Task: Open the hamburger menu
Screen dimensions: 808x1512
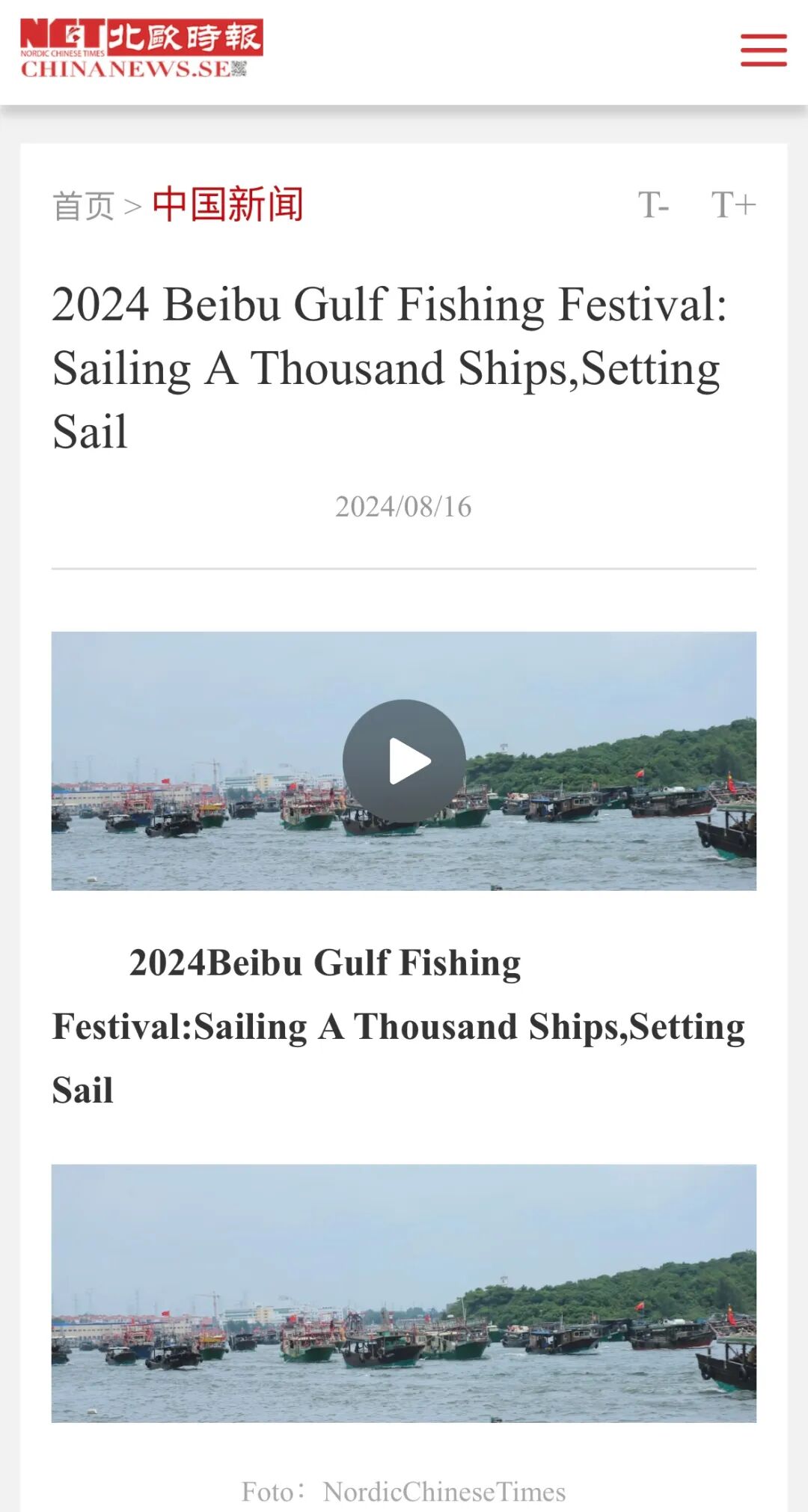Action: coord(763,50)
